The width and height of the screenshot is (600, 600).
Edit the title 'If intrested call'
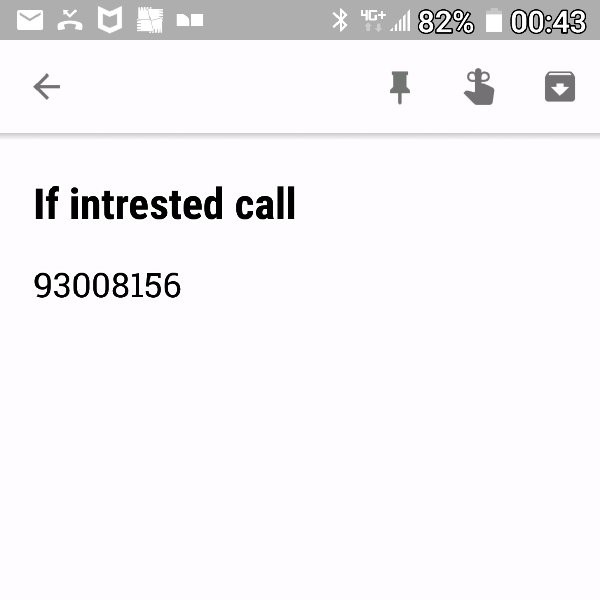[165, 204]
